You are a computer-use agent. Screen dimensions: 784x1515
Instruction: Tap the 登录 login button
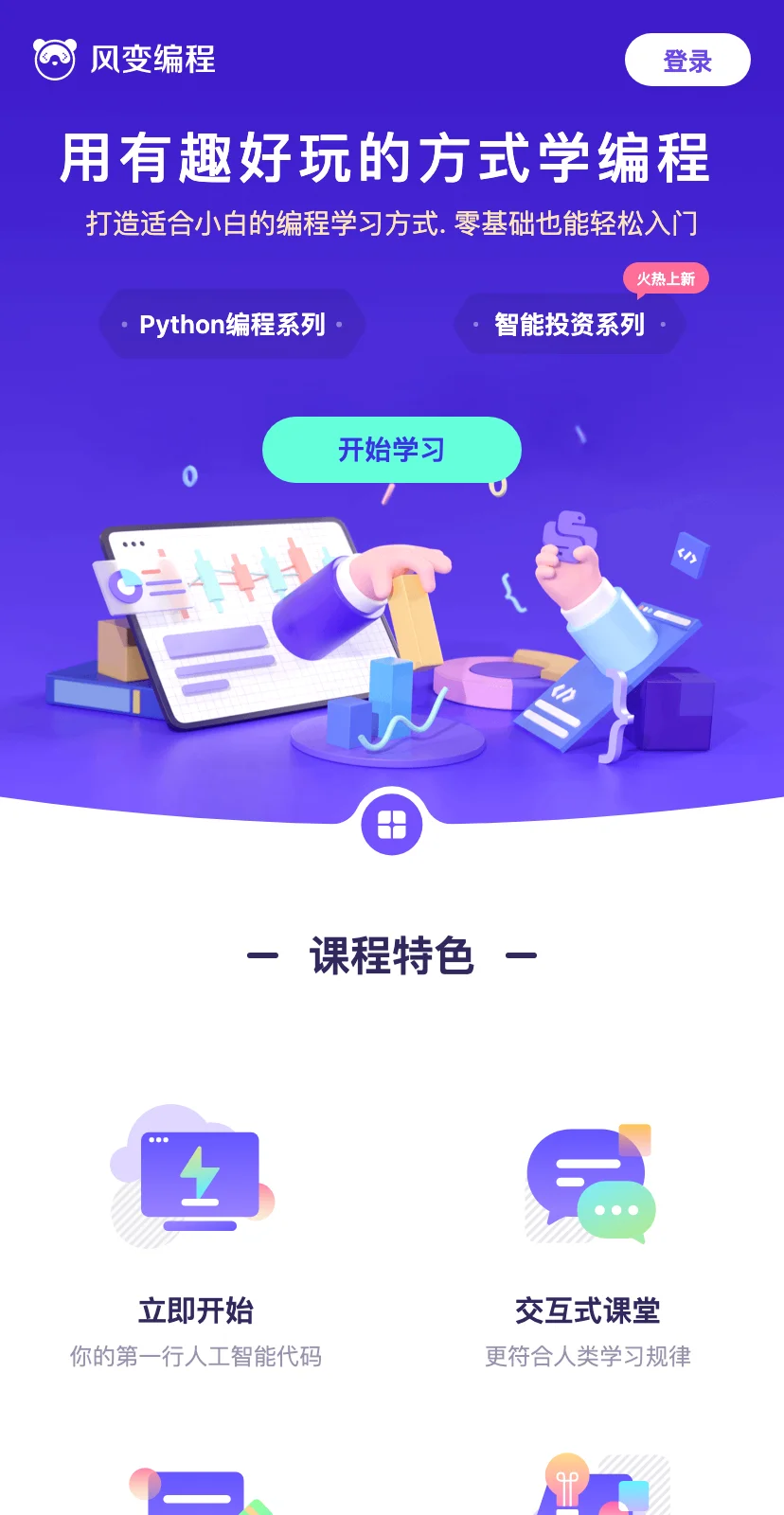point(687,61)
